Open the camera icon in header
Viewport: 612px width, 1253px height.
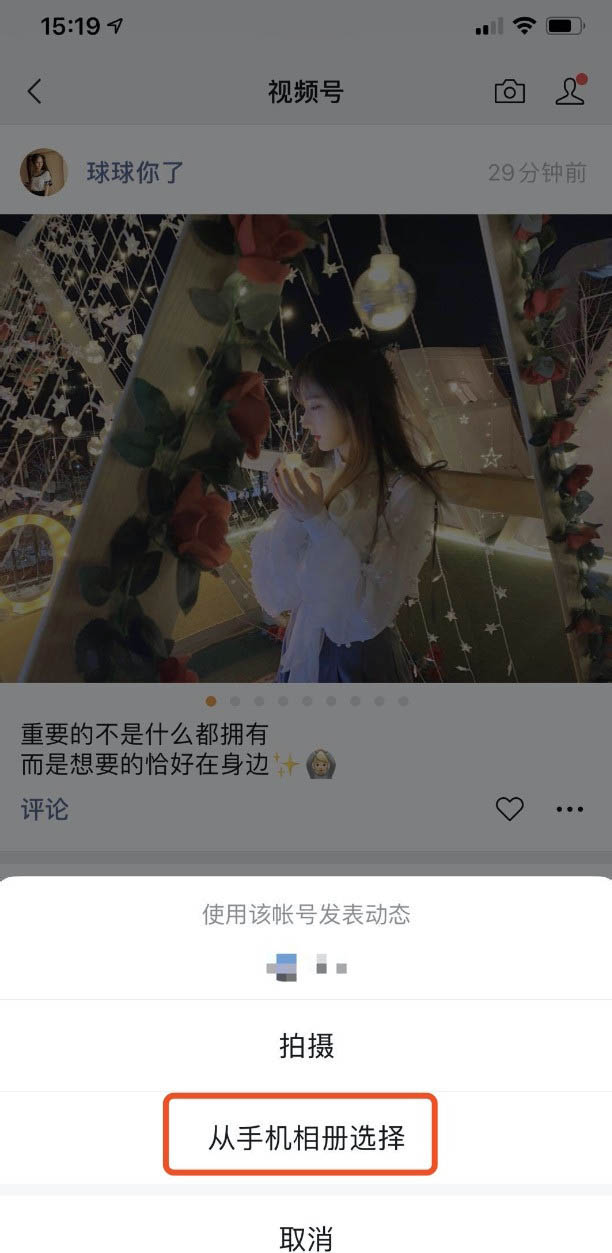coord(509,92)
